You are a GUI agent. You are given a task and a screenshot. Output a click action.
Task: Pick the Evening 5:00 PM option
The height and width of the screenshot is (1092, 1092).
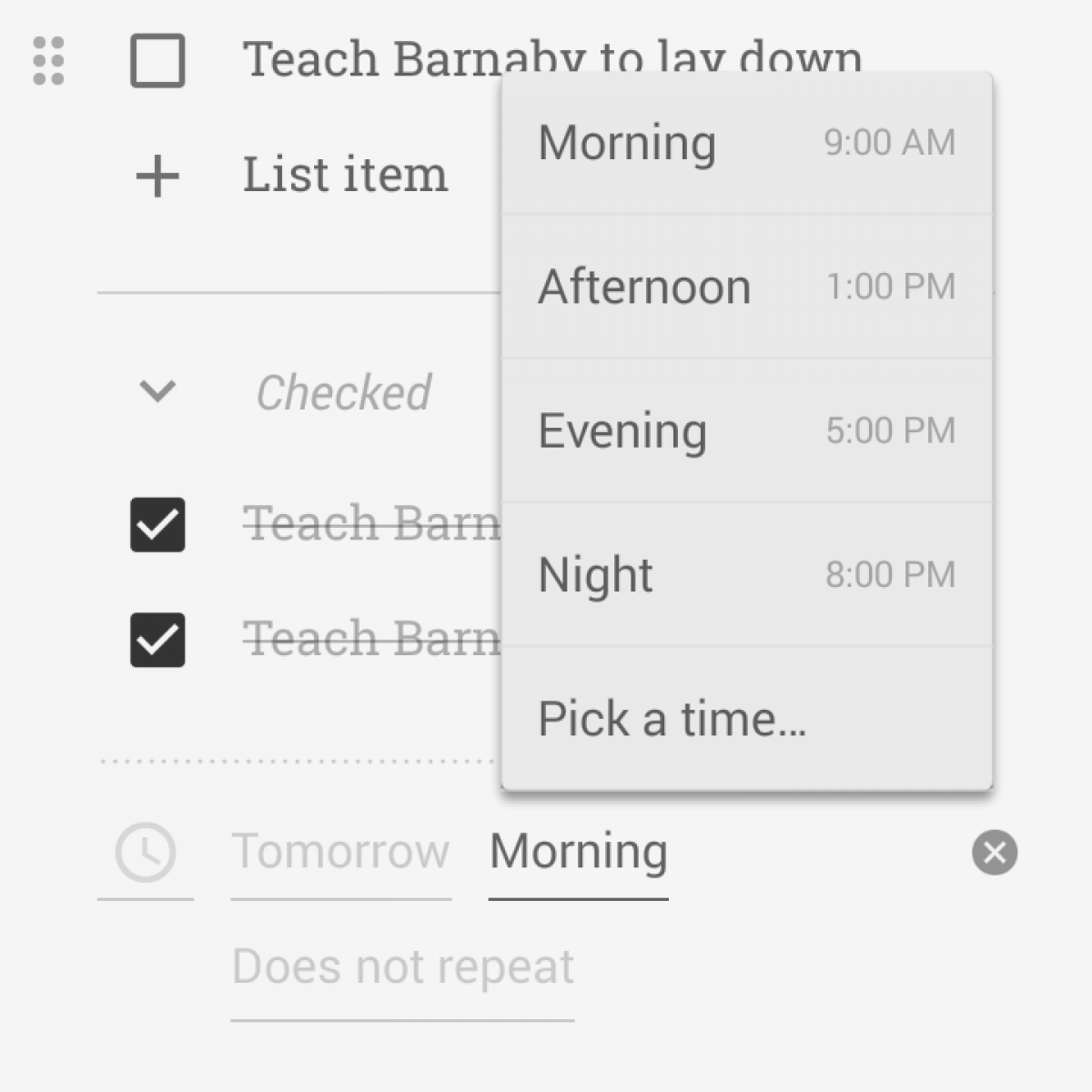746,430
